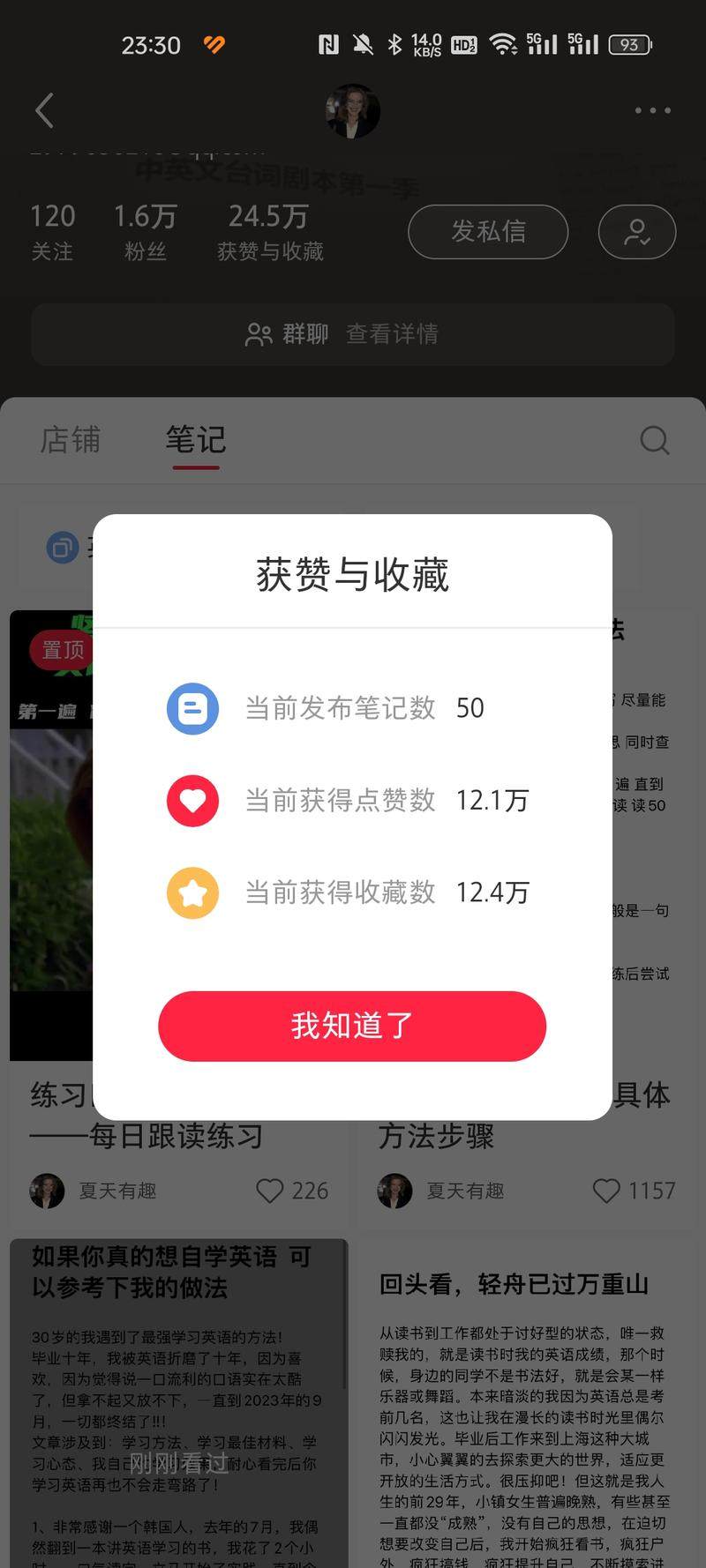Go back with the top-left arrow

(x=45, y=111)
